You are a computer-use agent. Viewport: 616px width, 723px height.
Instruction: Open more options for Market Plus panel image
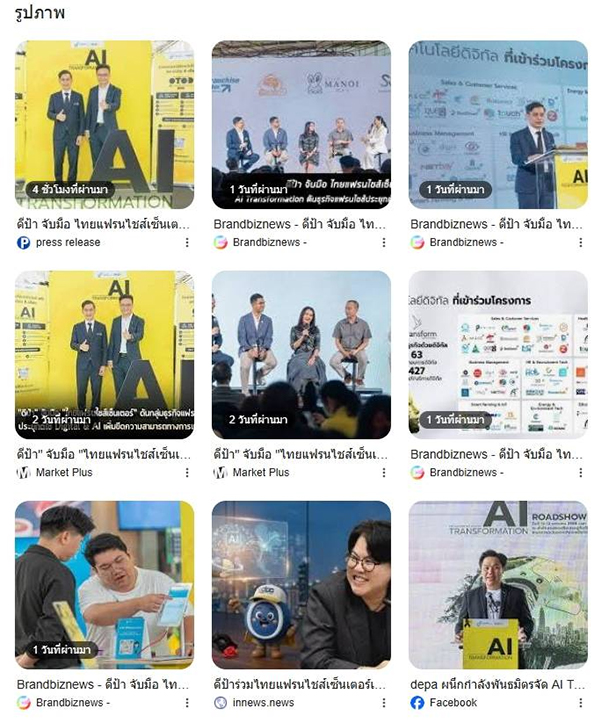383,472
